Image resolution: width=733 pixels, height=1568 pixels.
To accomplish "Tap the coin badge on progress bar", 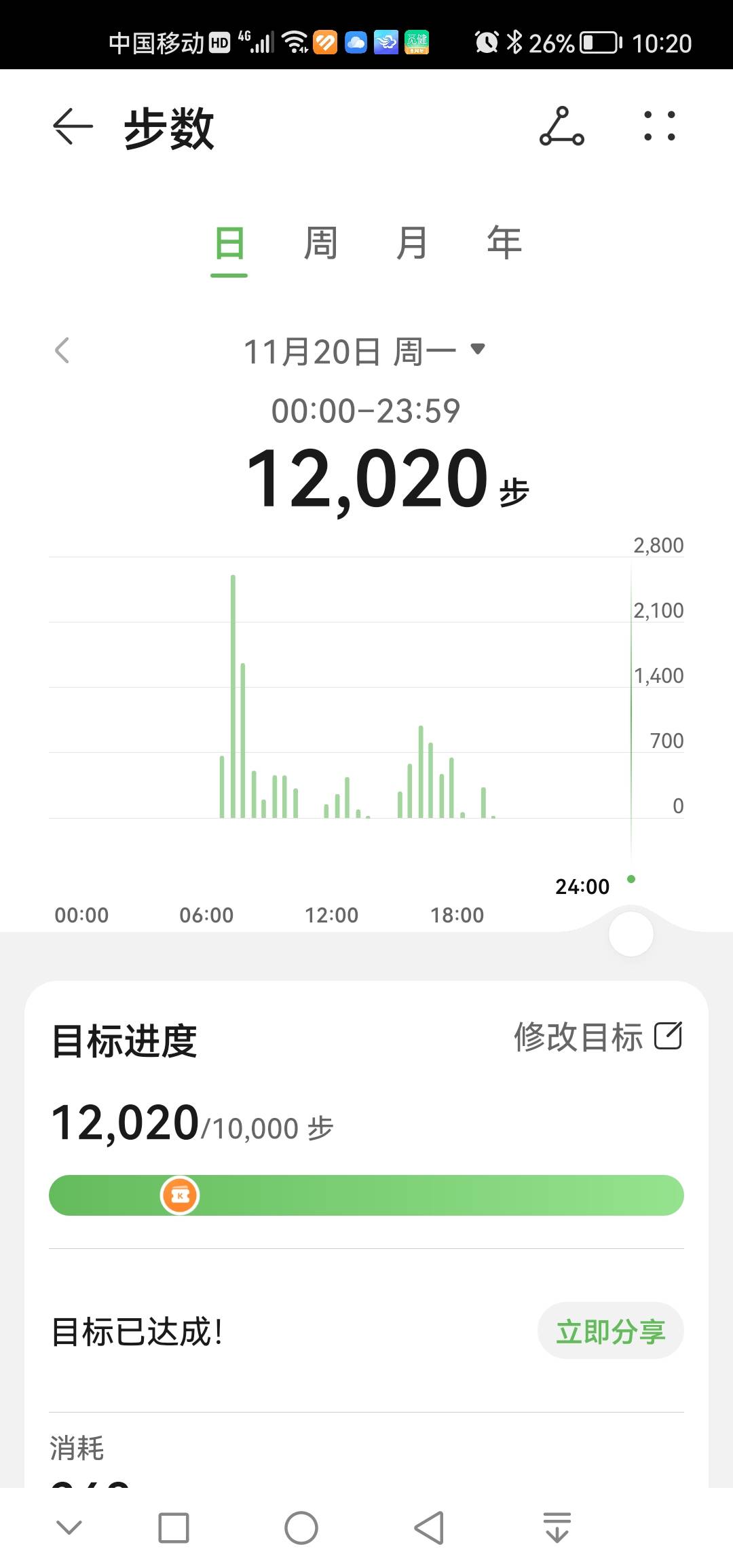I will pos(178,1195).
